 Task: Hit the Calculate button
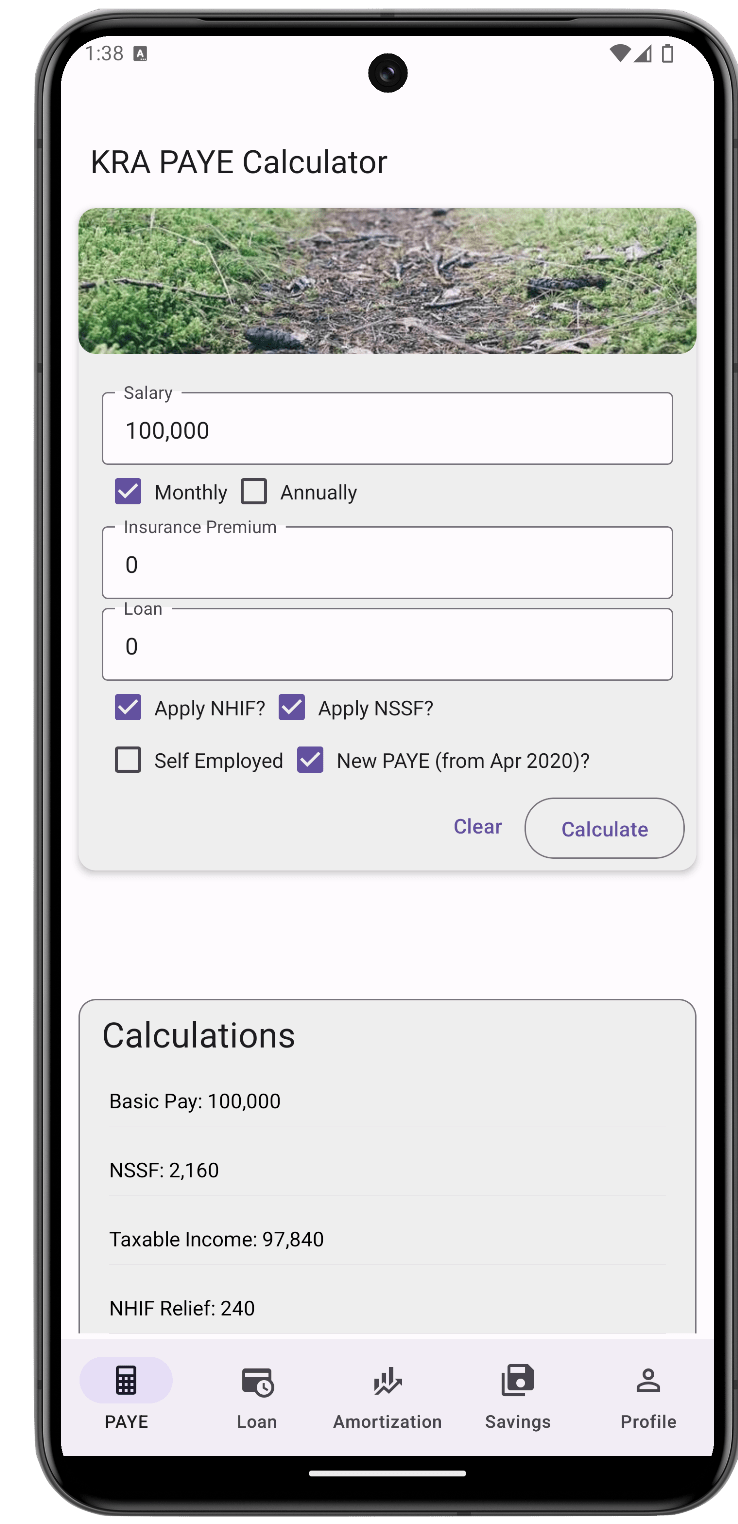(x=605, y=828)
